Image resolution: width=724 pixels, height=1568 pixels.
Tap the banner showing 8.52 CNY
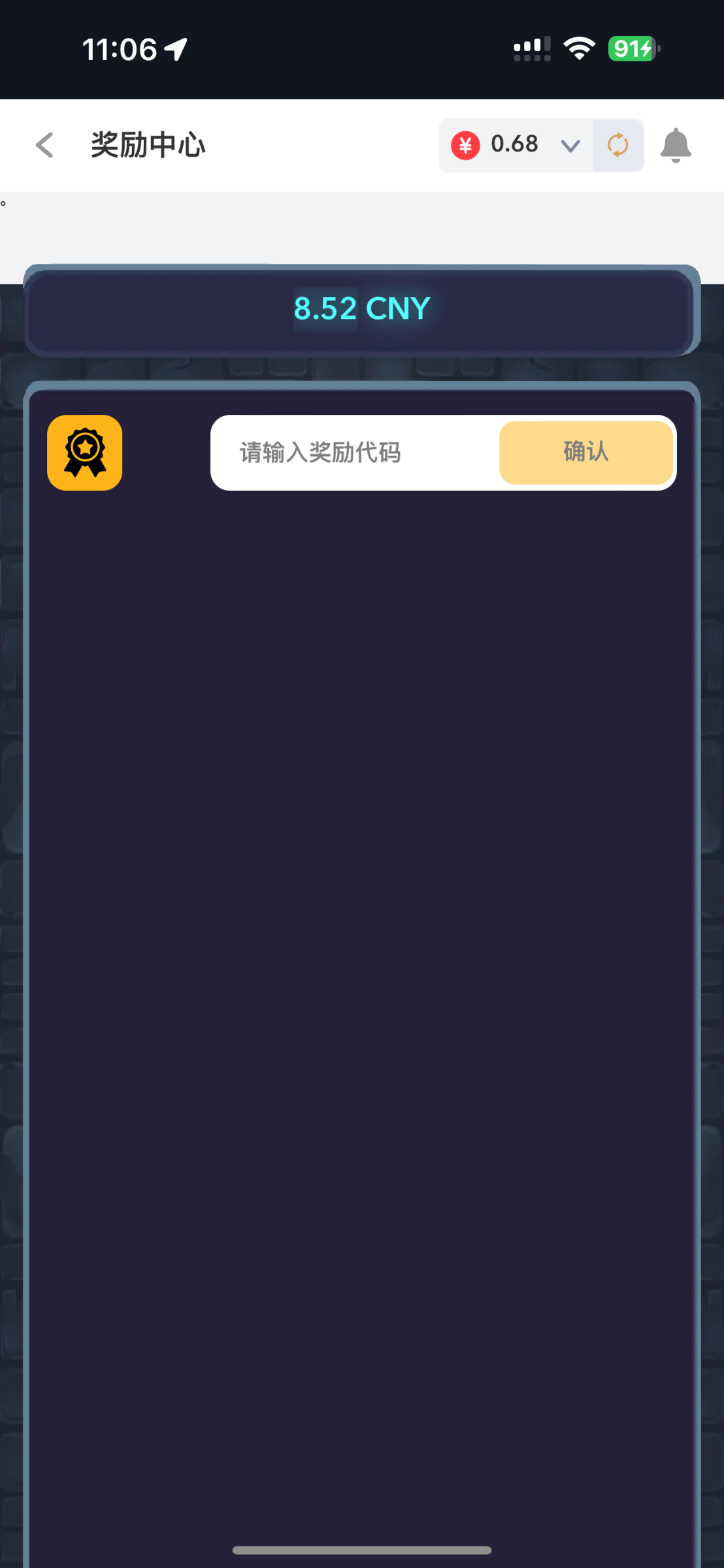coord(361,308)
